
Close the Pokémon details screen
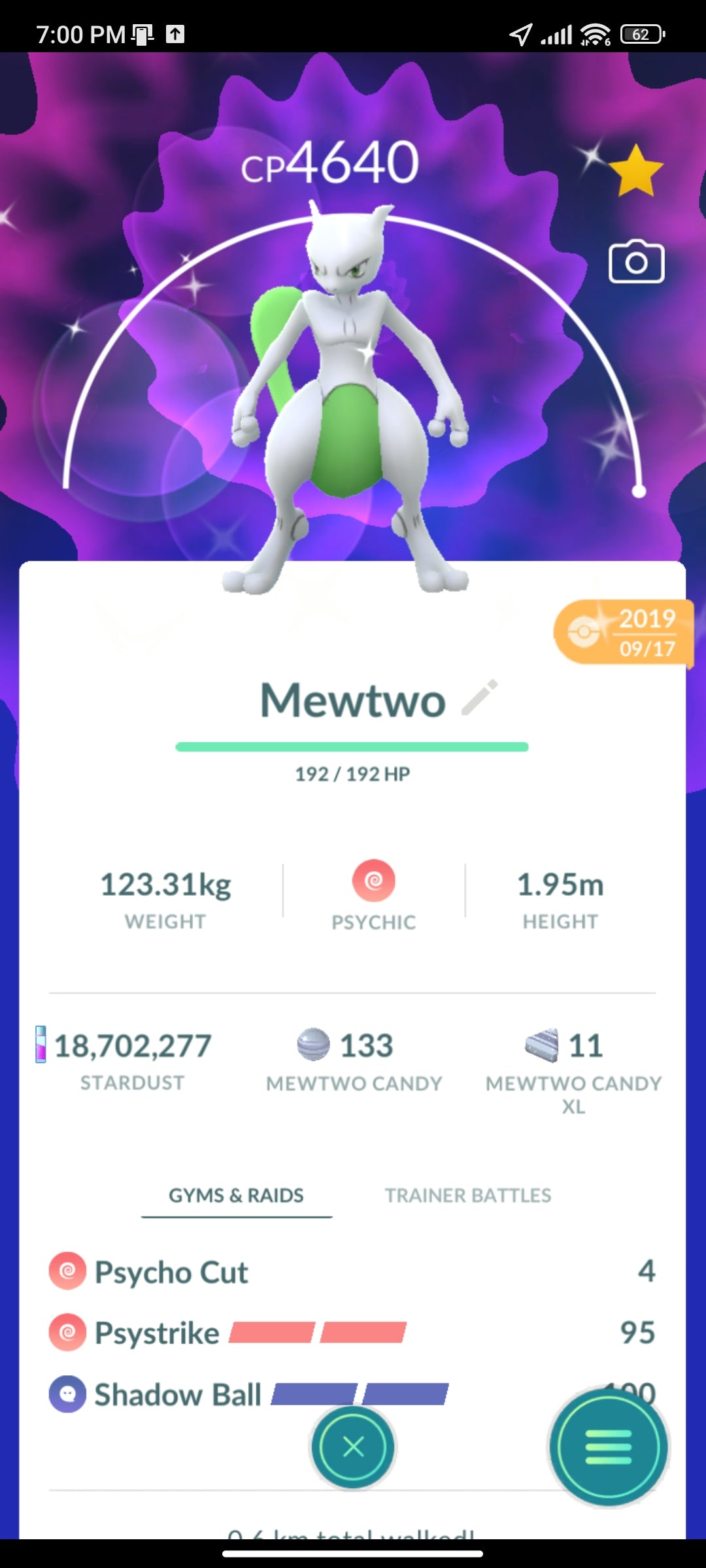(353, 1446)
